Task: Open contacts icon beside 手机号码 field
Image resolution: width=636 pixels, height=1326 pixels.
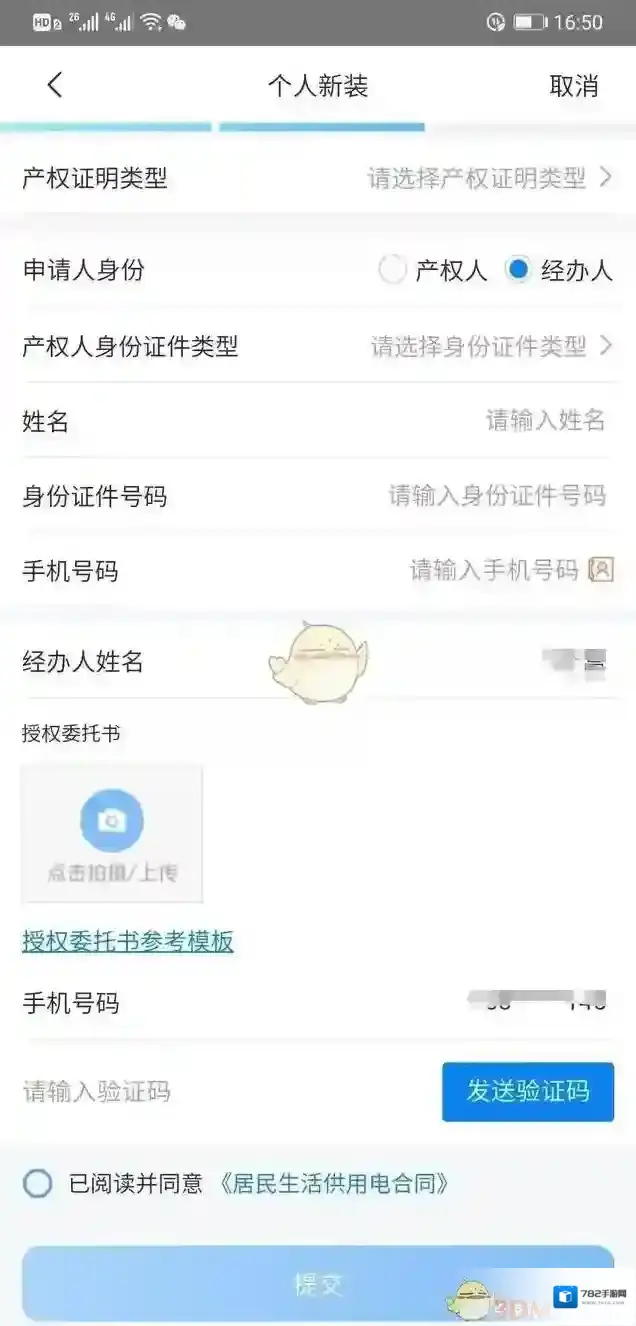Action: point(601,571)
